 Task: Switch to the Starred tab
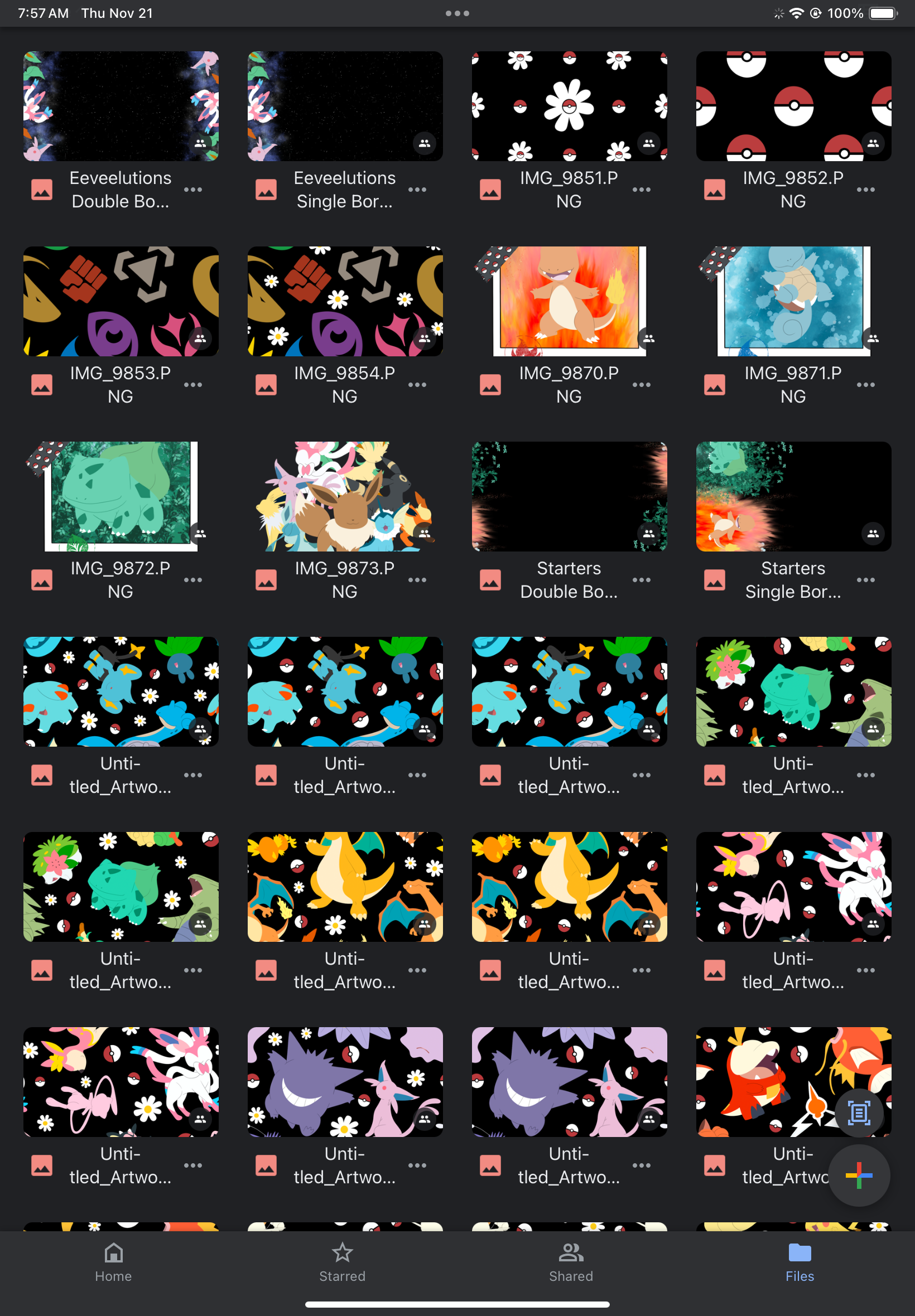(x=341, y=1262)
